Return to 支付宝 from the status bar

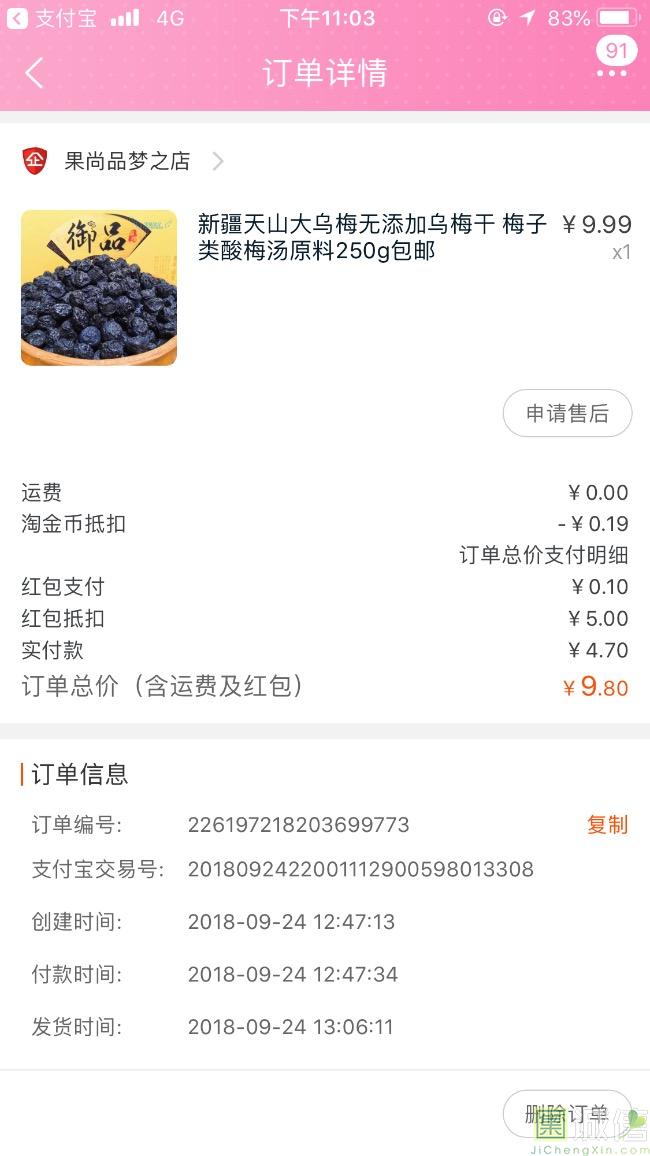(x=52, y=18)
